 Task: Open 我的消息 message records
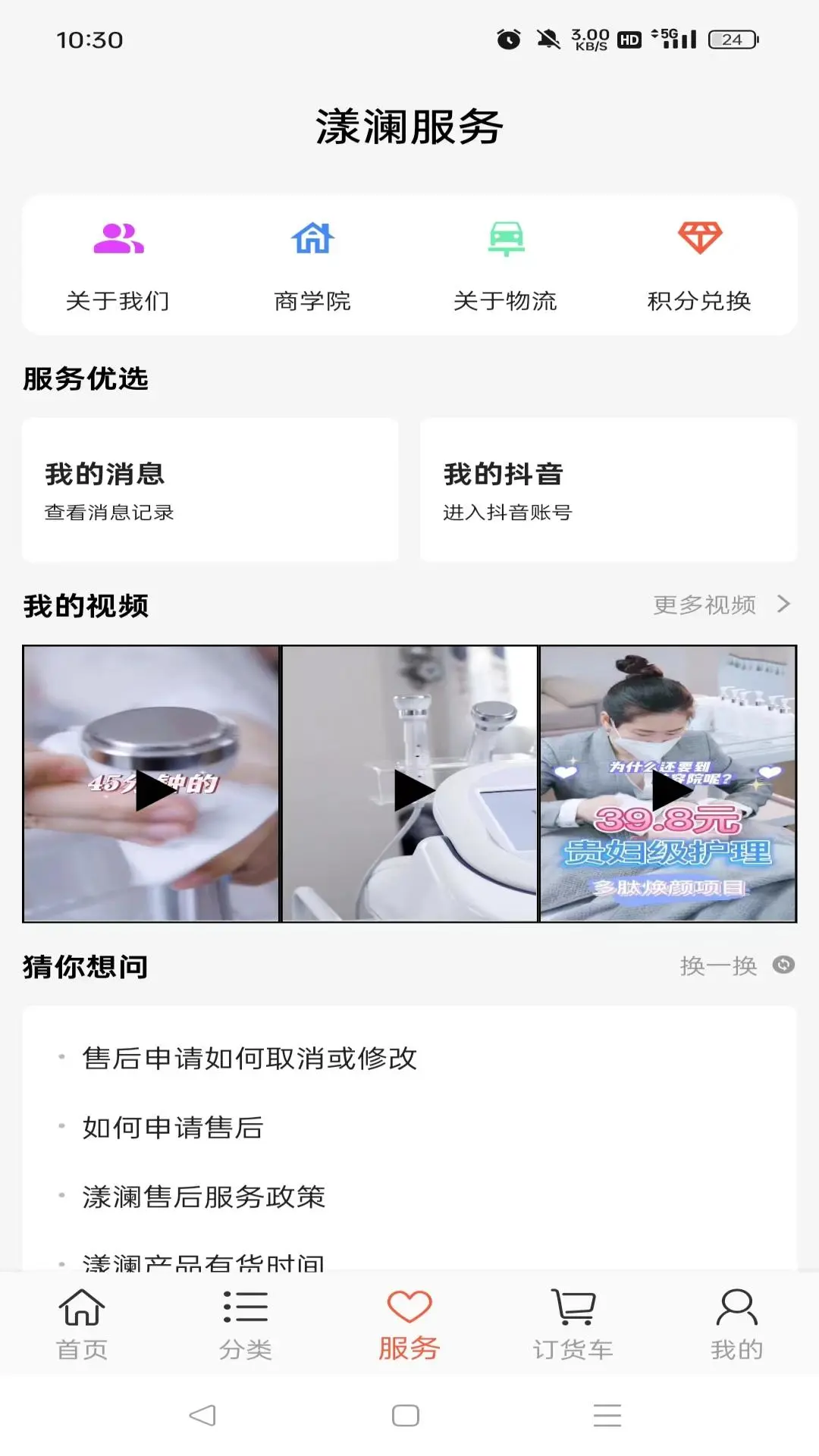[x=210, y=489]
